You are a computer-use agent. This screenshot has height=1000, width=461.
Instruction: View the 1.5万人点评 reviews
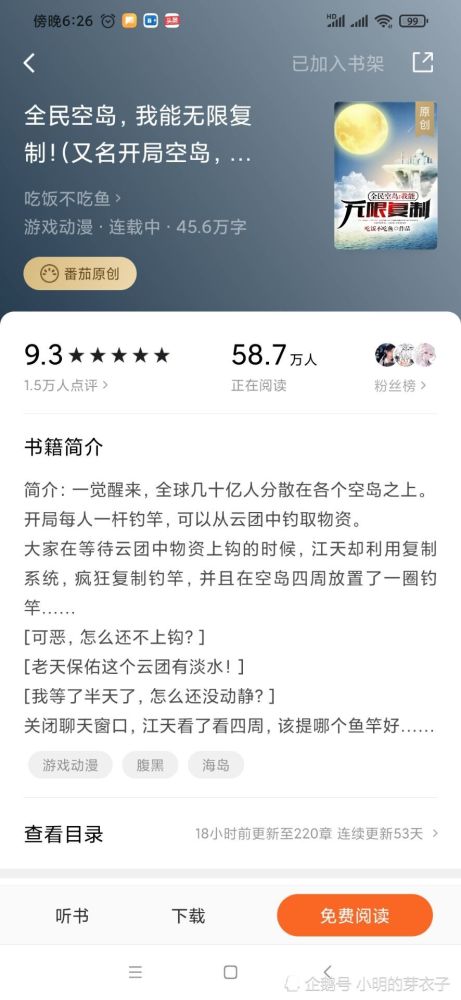tap(66, 385)
